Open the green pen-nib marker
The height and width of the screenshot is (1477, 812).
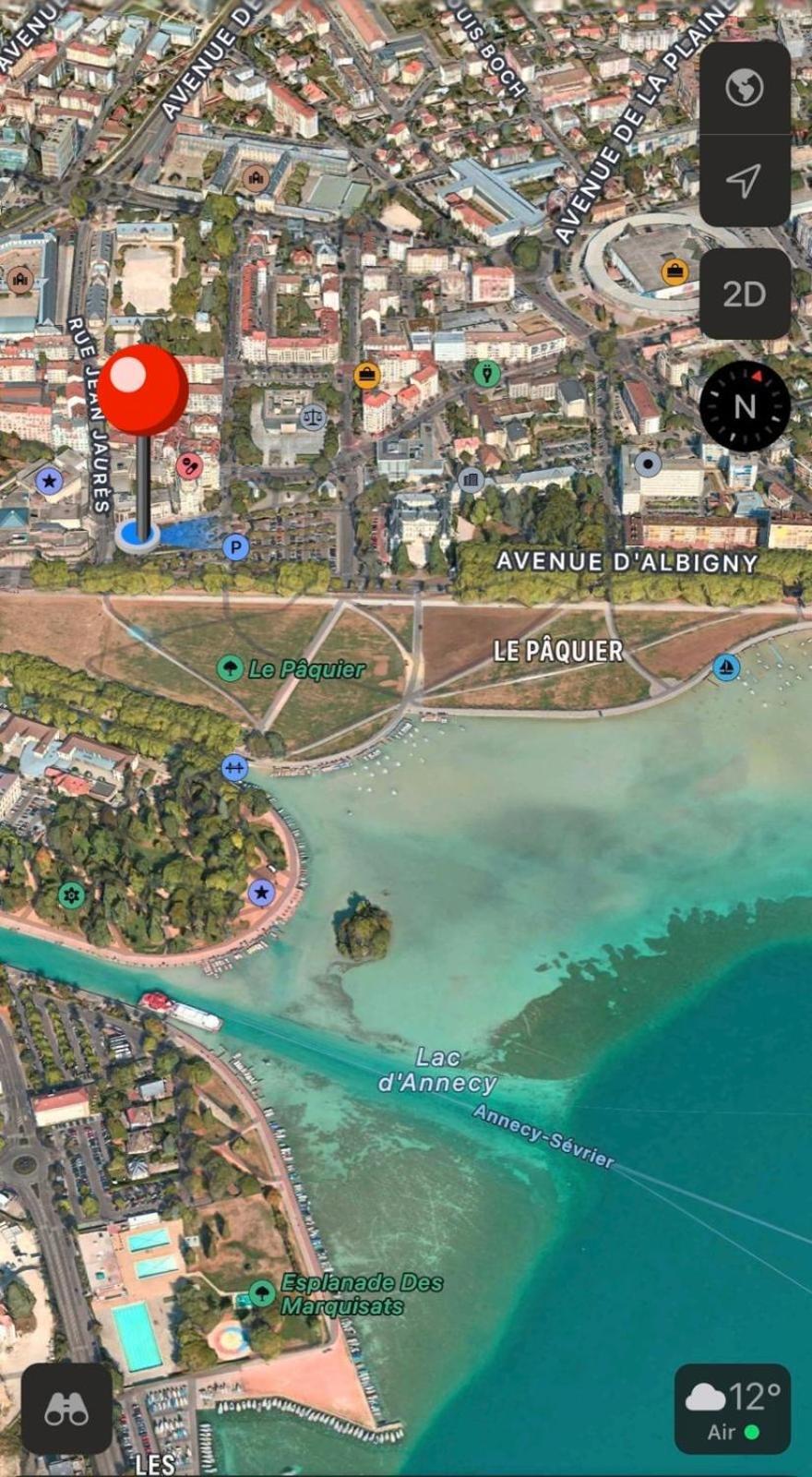pos(486,374)
